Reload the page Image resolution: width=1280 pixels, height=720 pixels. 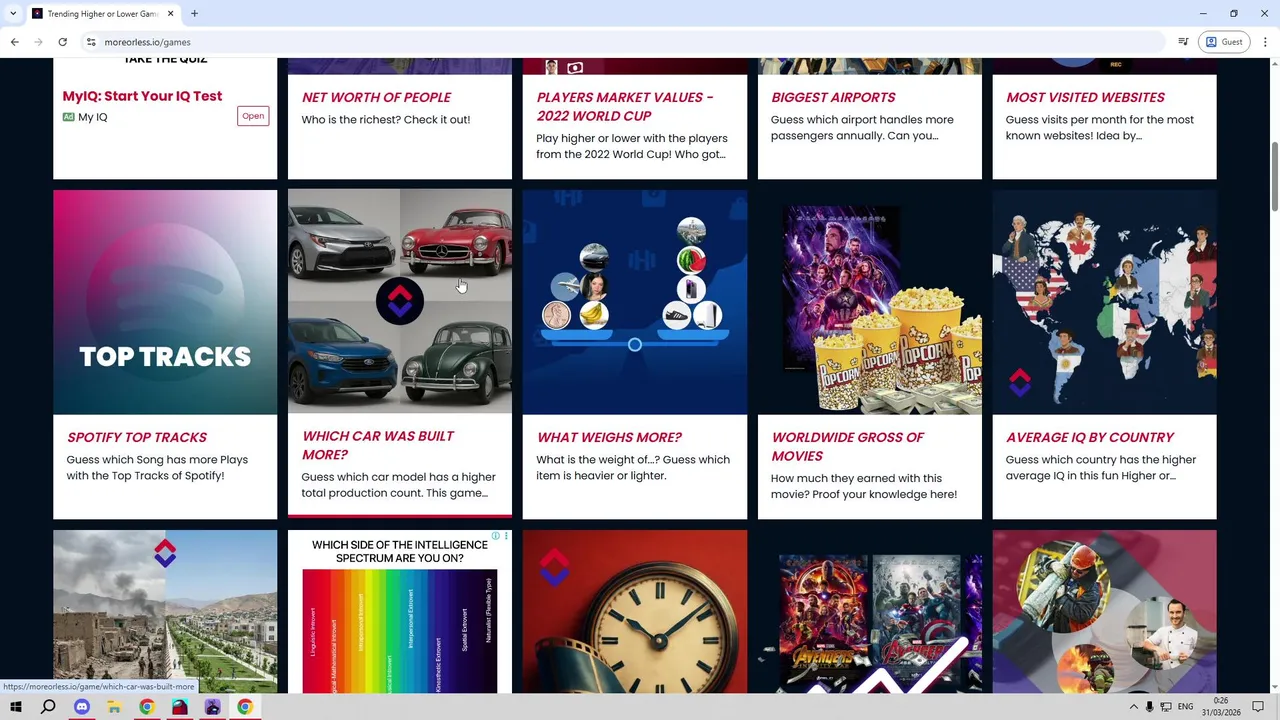point(62,42)
